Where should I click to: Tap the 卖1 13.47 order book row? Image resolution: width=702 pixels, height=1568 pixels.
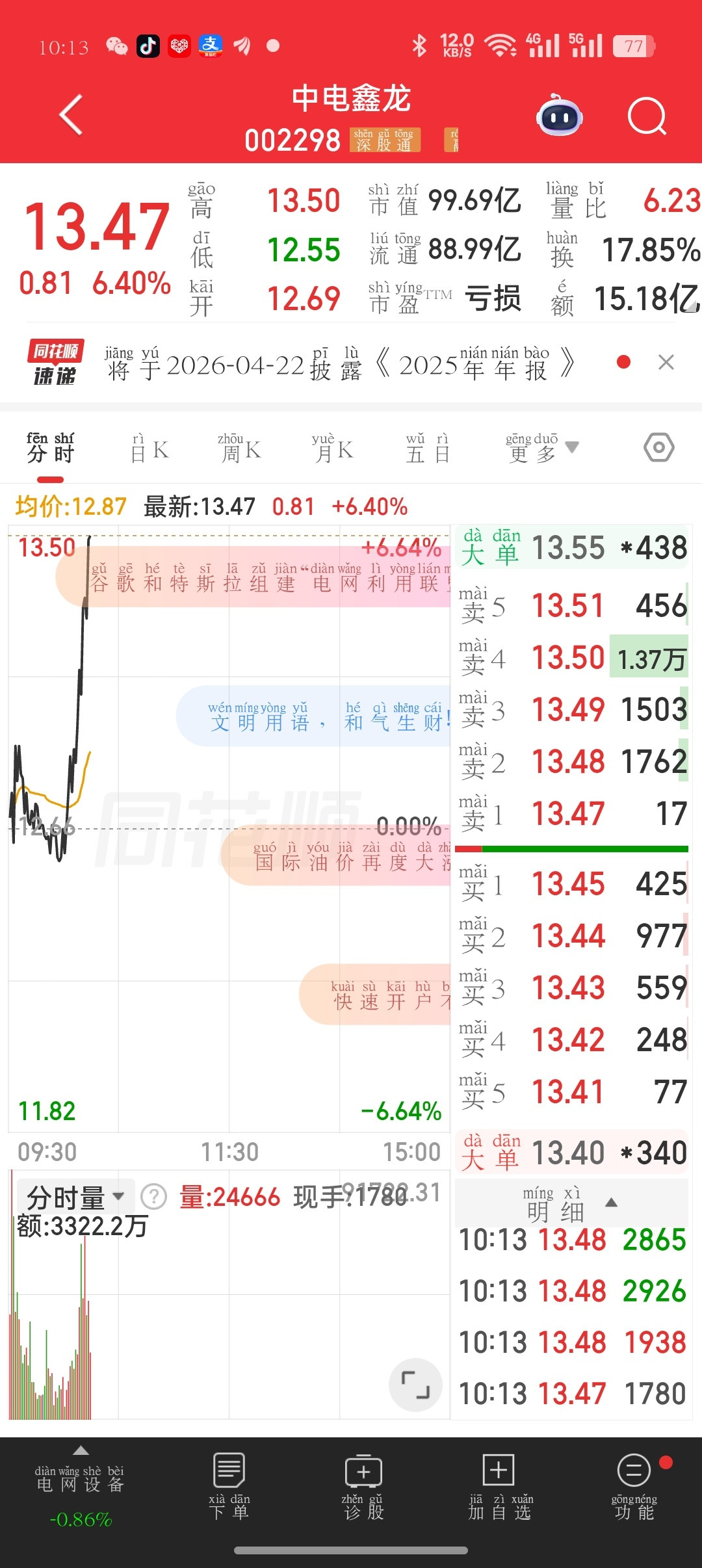click(572, 815)
